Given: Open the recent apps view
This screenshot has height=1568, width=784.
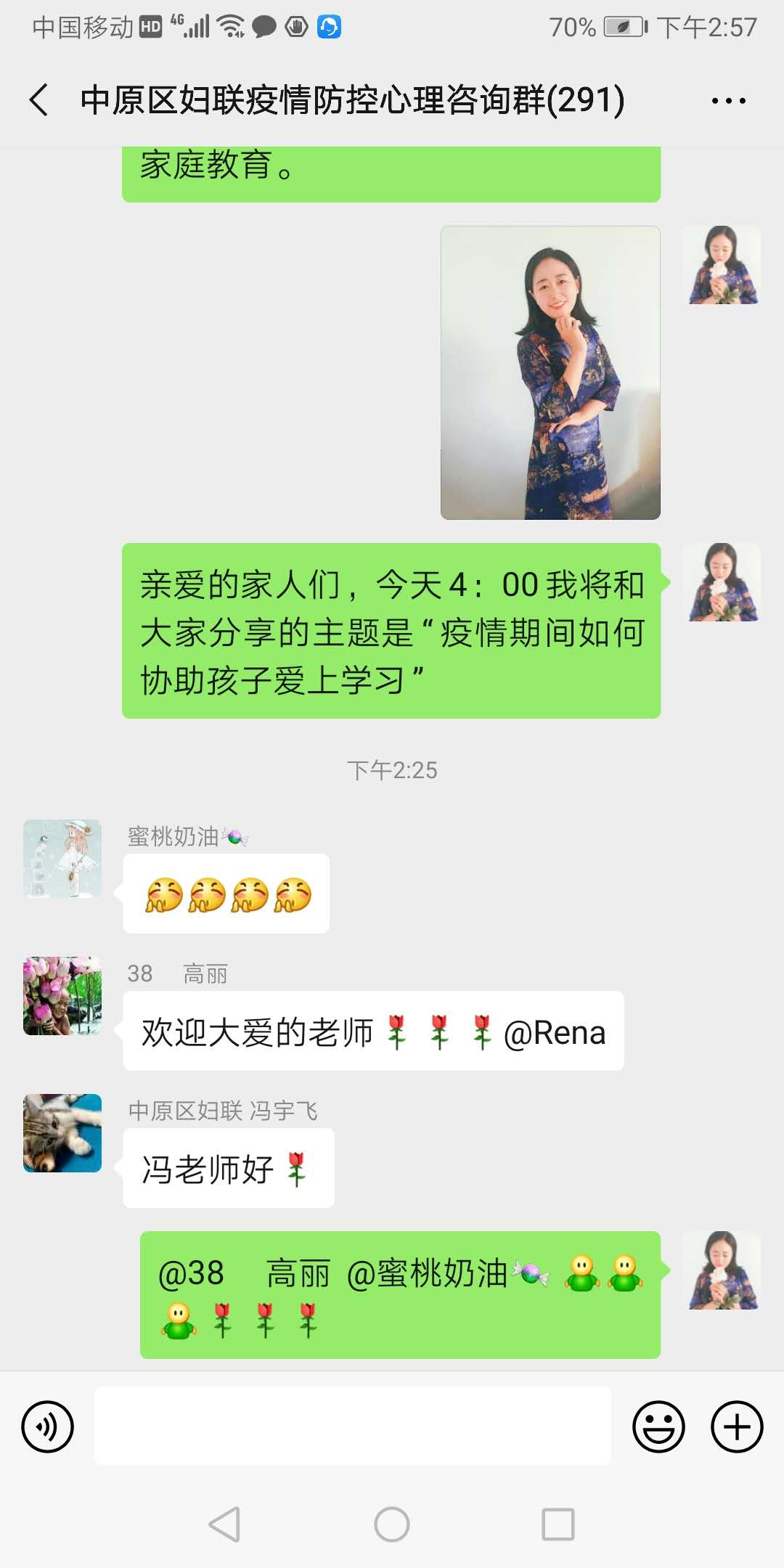Looking at the screenshot, I should click(558, 1524).
